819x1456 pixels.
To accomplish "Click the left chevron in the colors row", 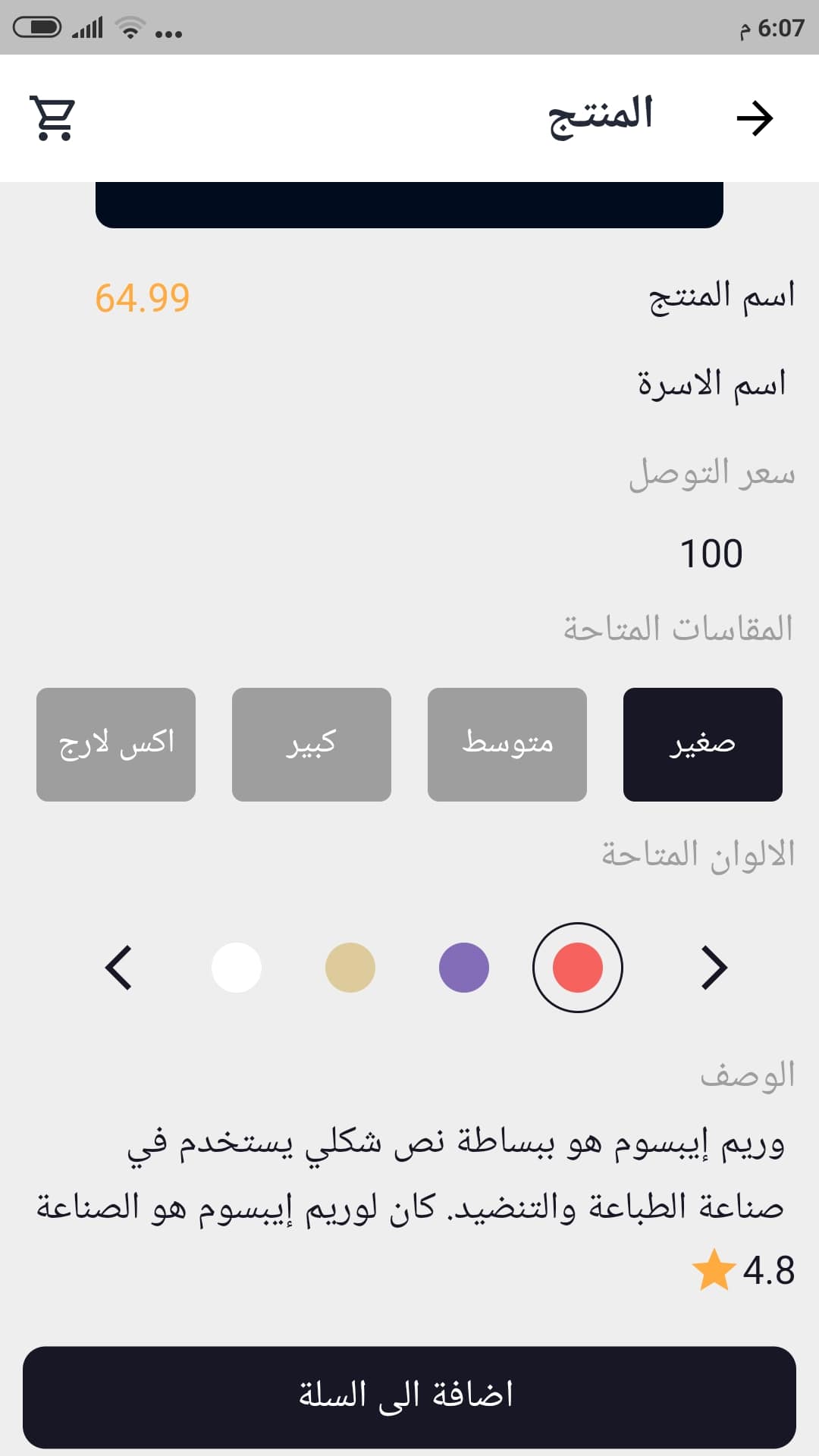I will coord(120,967).
